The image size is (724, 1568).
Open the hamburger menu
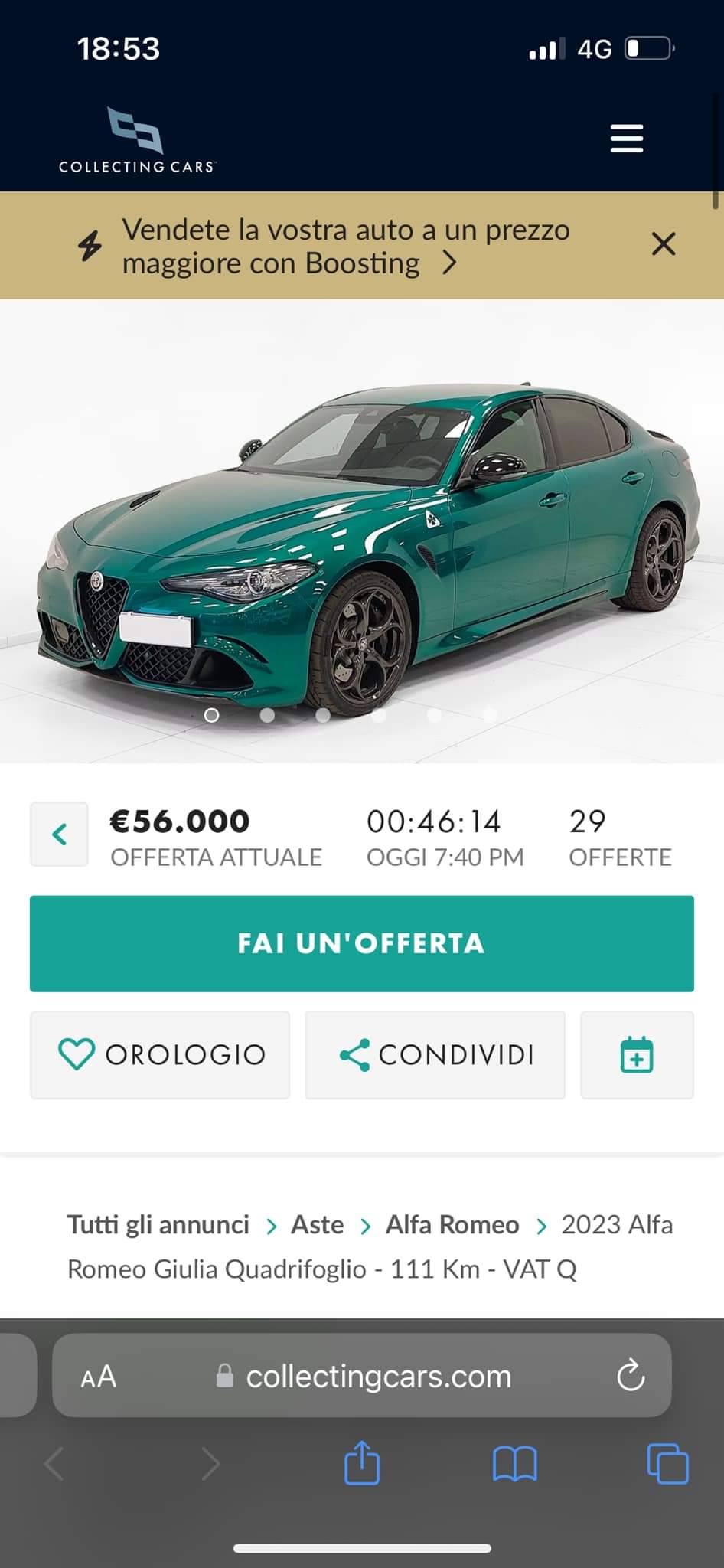point(626,139)
